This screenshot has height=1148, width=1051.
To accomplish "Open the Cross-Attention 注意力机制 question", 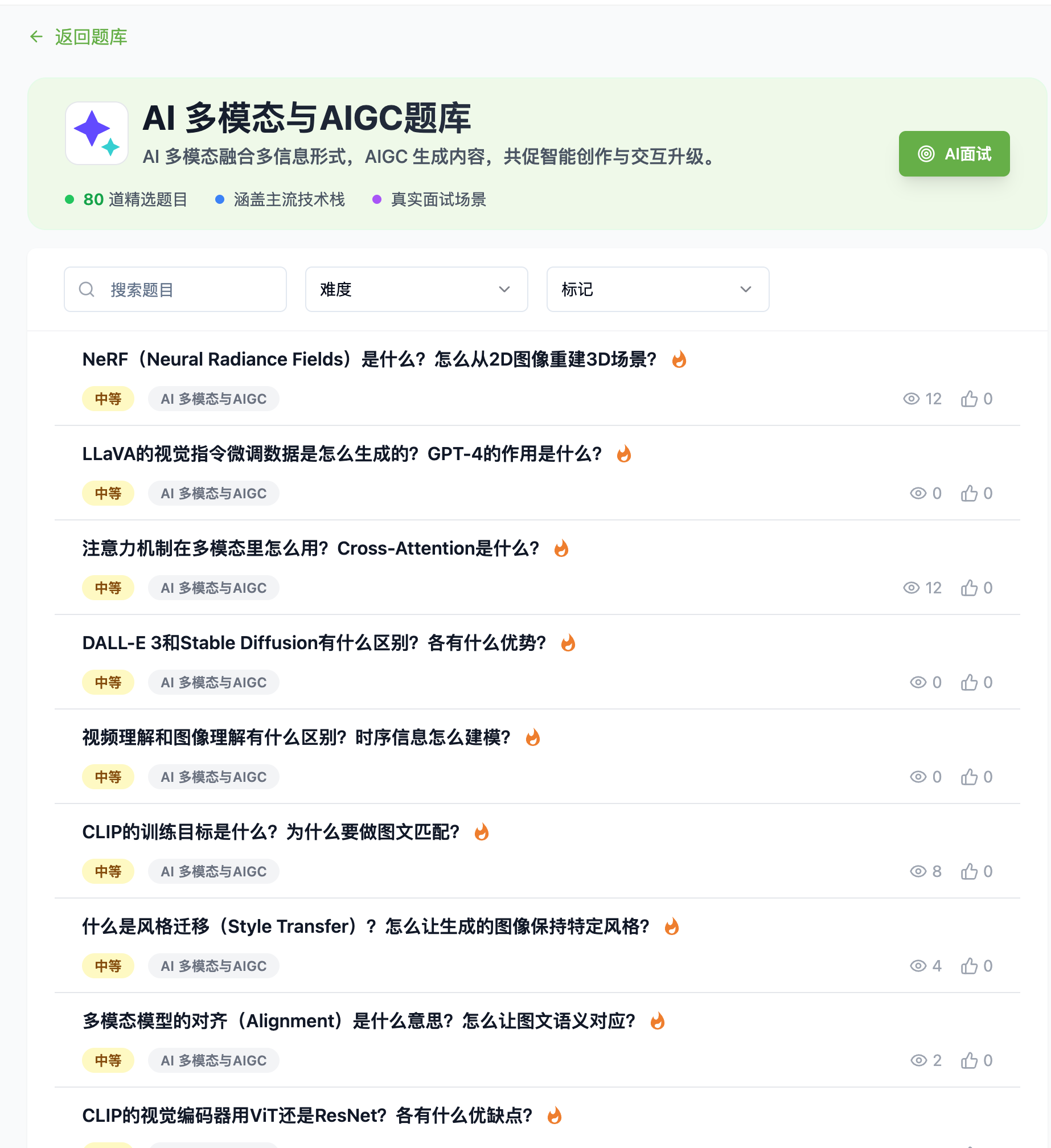I will click(310, 548).
